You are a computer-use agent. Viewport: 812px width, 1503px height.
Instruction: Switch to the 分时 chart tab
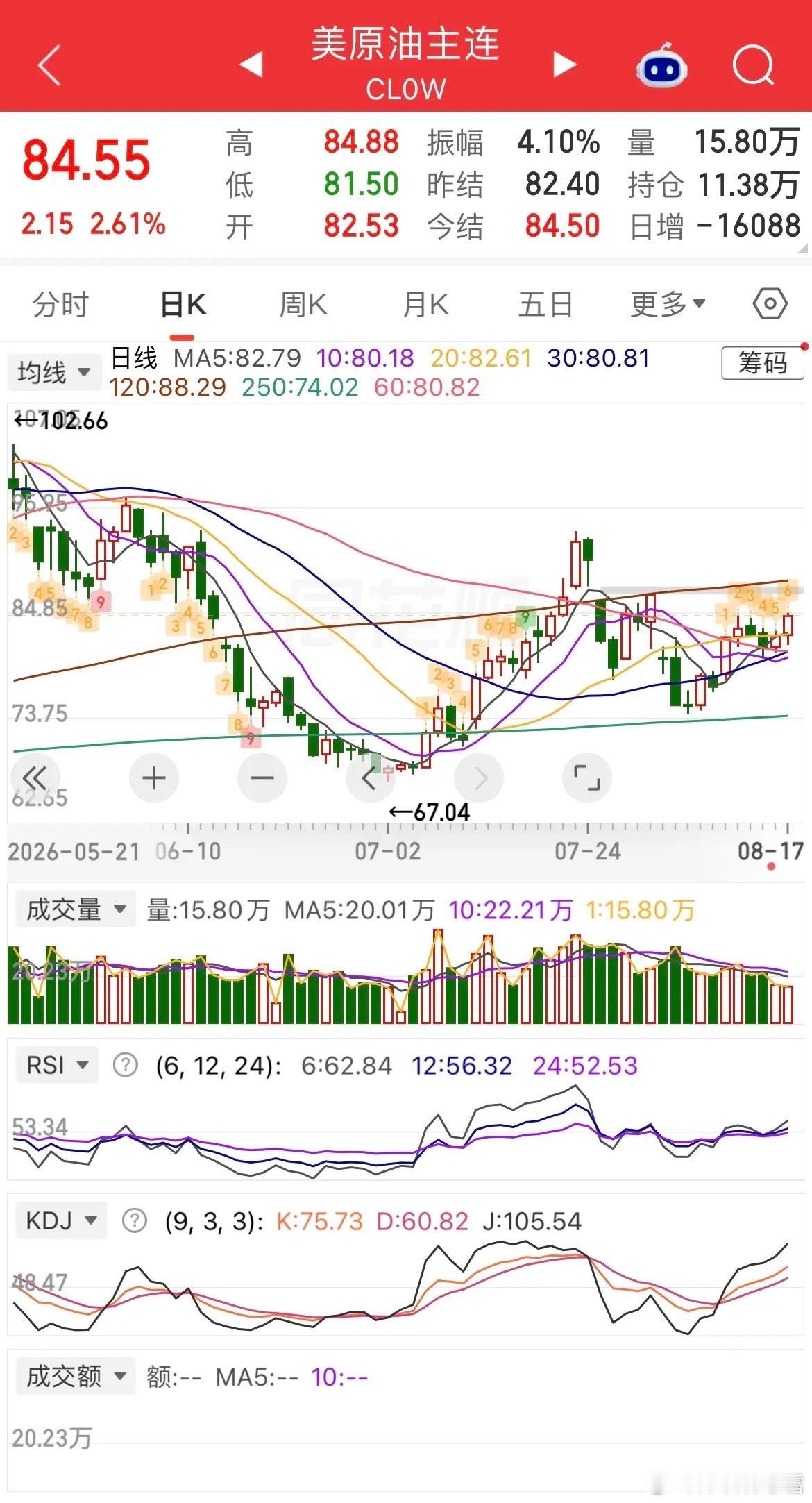(x=61, y=304)
